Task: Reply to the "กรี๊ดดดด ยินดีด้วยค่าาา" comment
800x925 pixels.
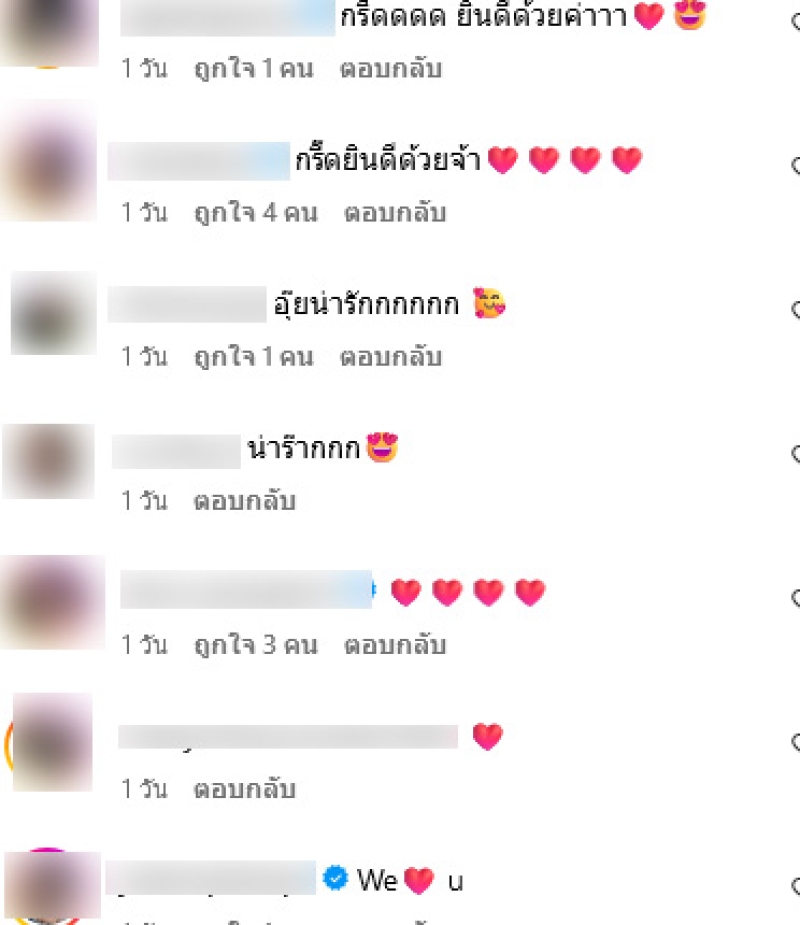Action: tap(391, 69)
